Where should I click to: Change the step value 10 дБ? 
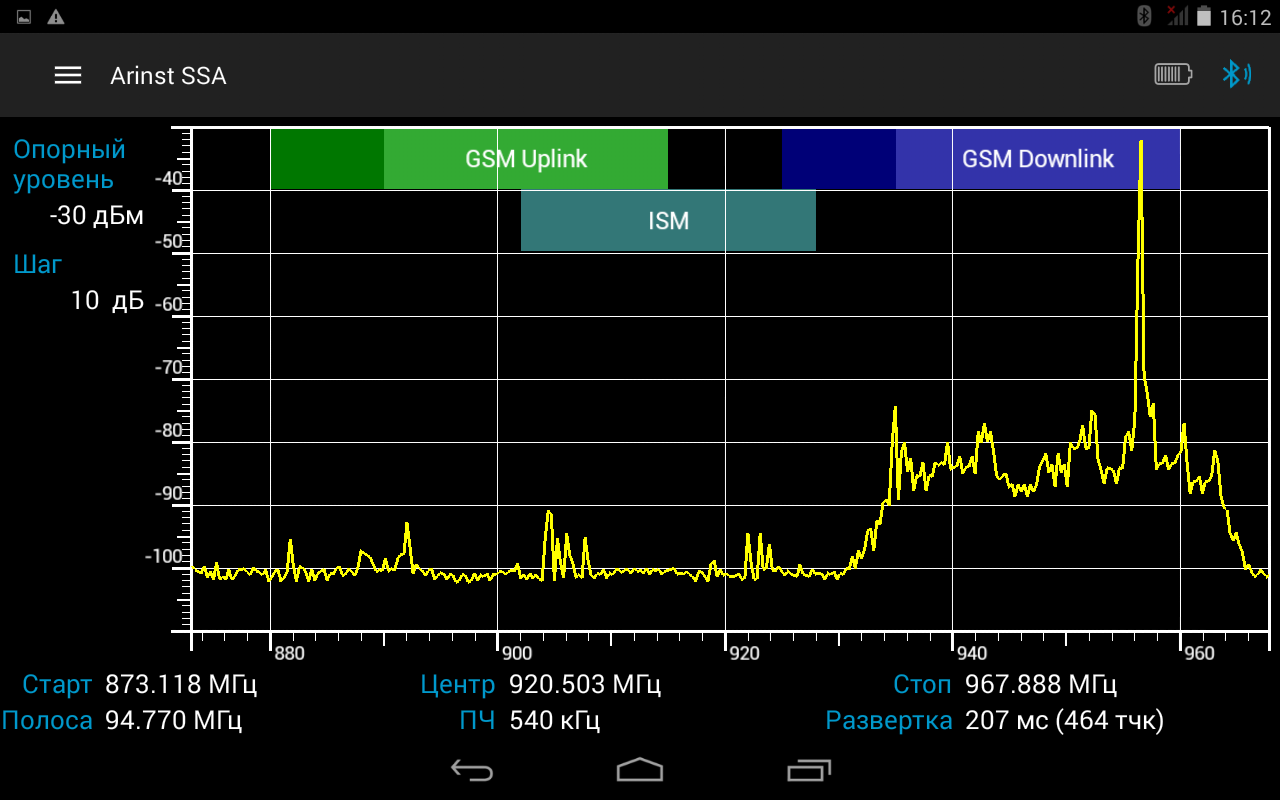tap(106, 300)
